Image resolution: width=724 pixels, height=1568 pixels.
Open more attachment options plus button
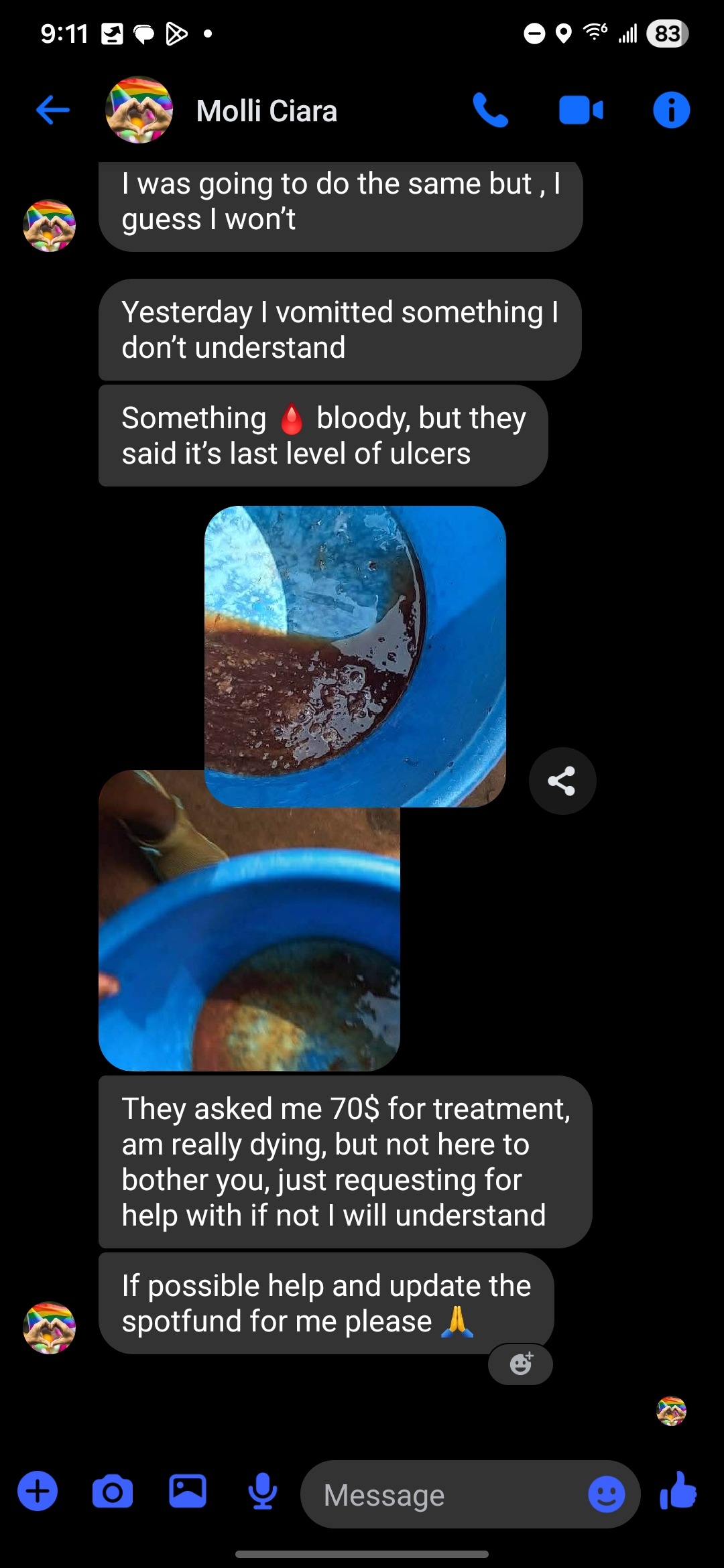pyautogui.click(x=38, y=1492)
